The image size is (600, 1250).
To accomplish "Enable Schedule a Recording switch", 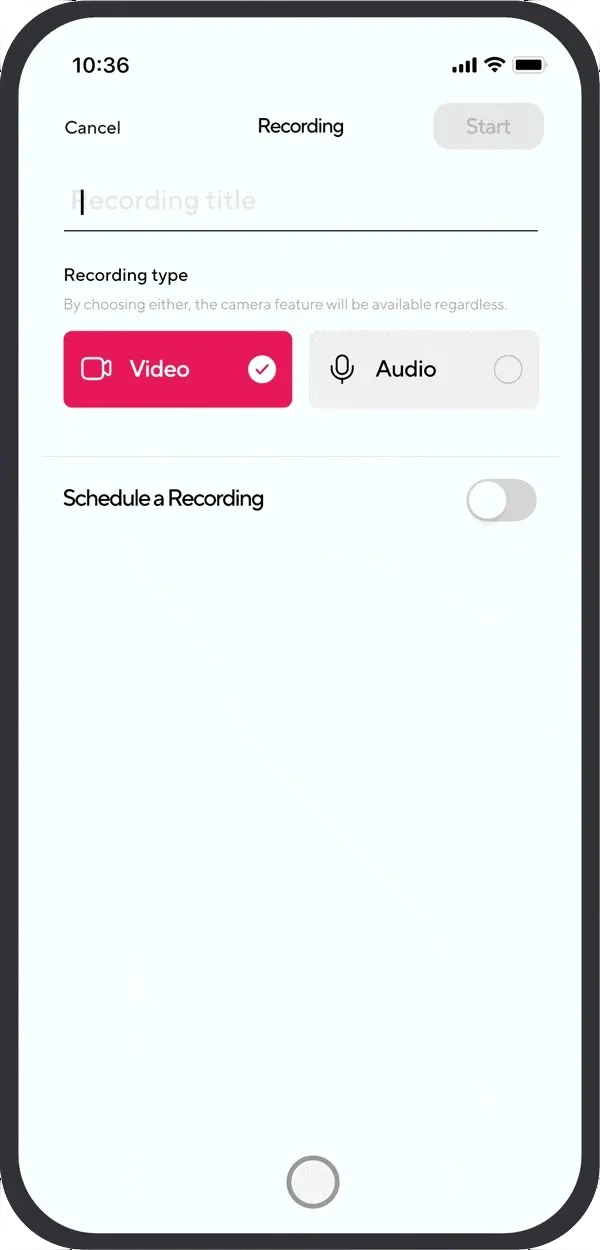I will (x=501, y=500).
